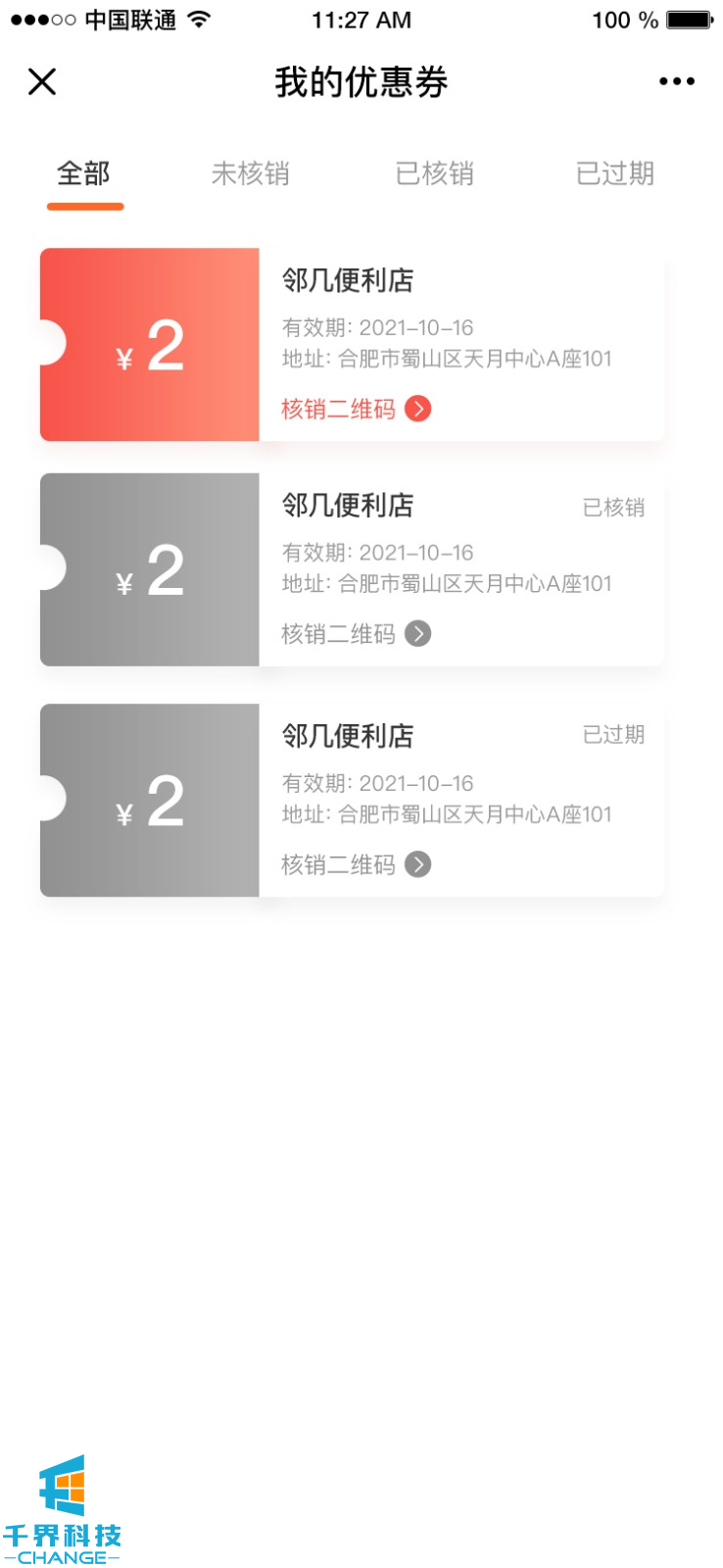Close the 我的优惠券 page
This screenshot has height=1568, width=723.
pos(42,81)
